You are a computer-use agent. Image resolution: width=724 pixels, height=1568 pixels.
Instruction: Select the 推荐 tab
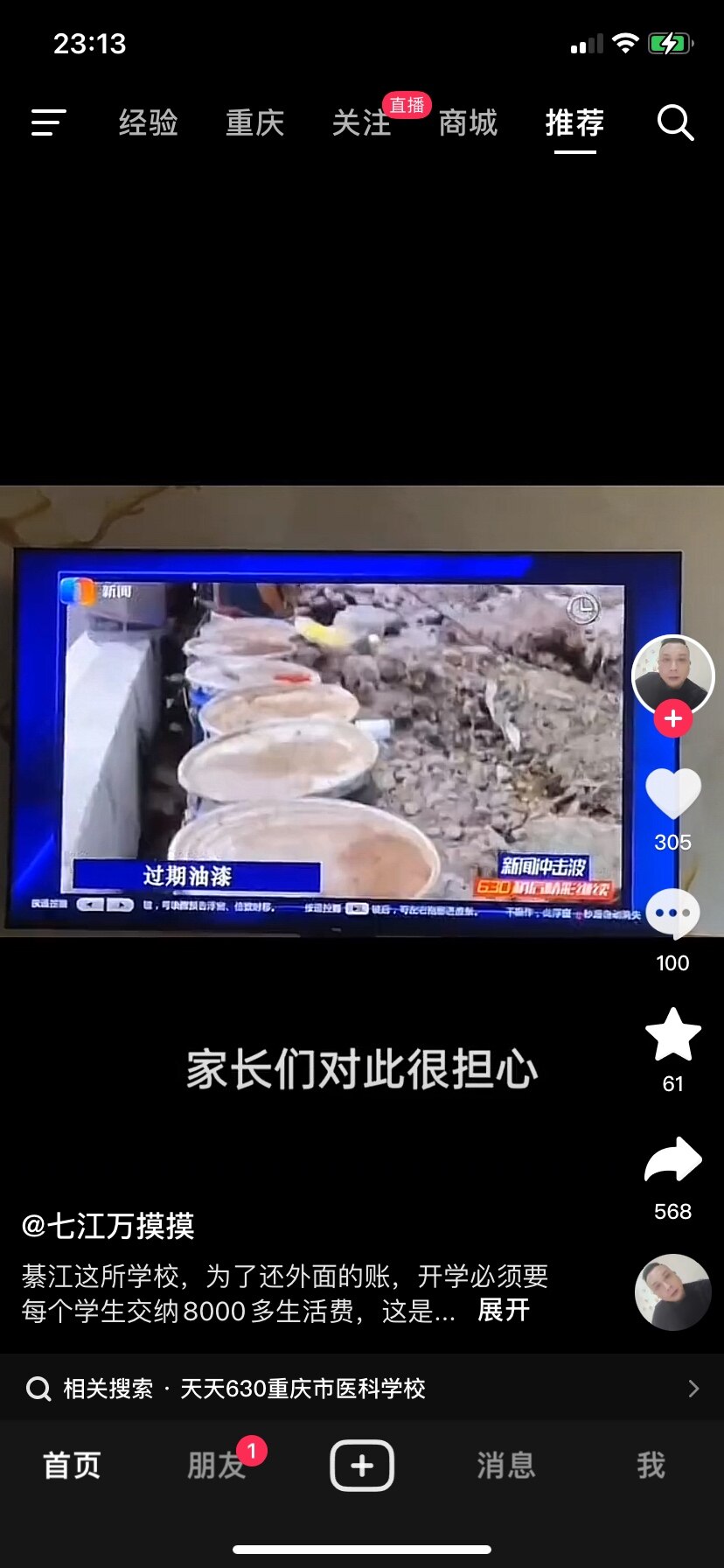point(574,122)
